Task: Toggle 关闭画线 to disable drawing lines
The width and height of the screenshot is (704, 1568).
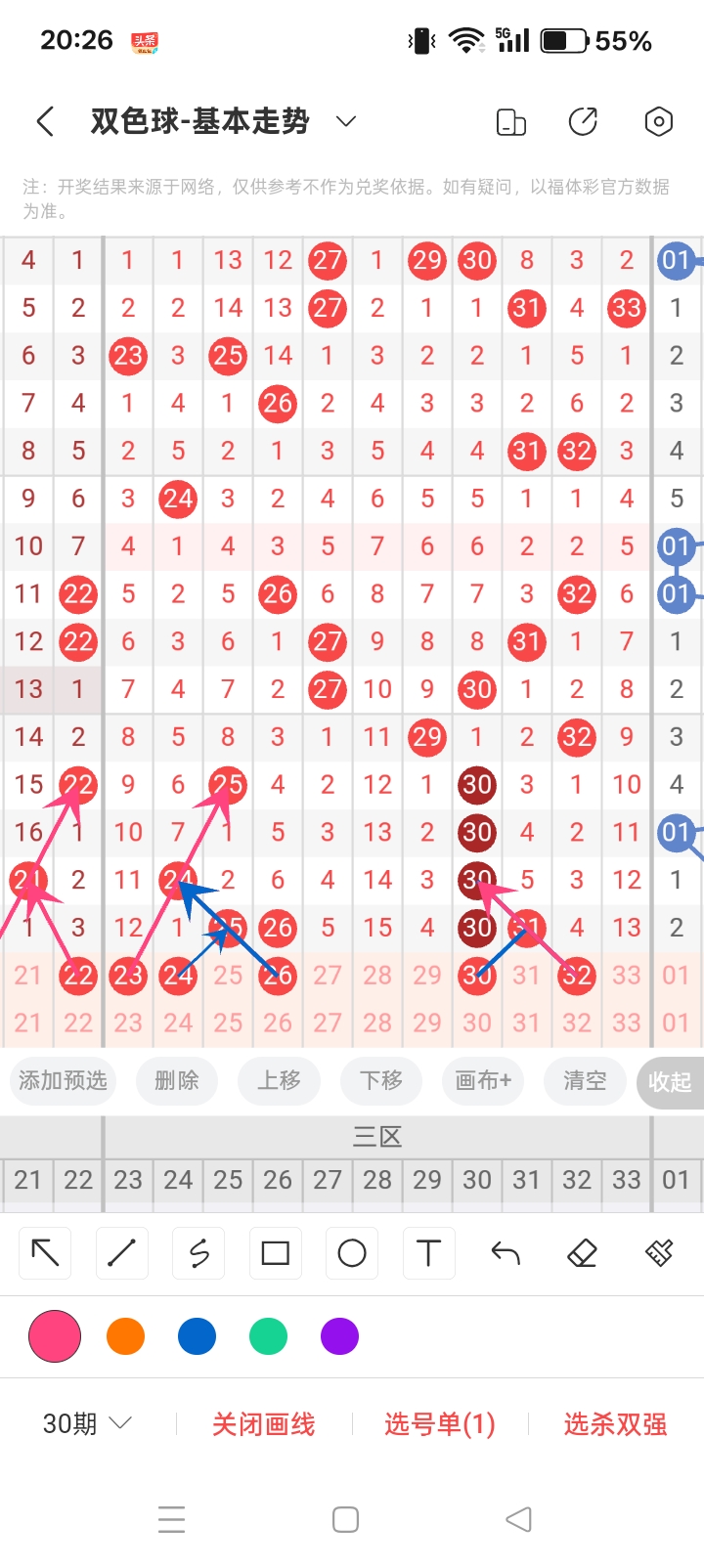Action: [x=261, y=1424]
